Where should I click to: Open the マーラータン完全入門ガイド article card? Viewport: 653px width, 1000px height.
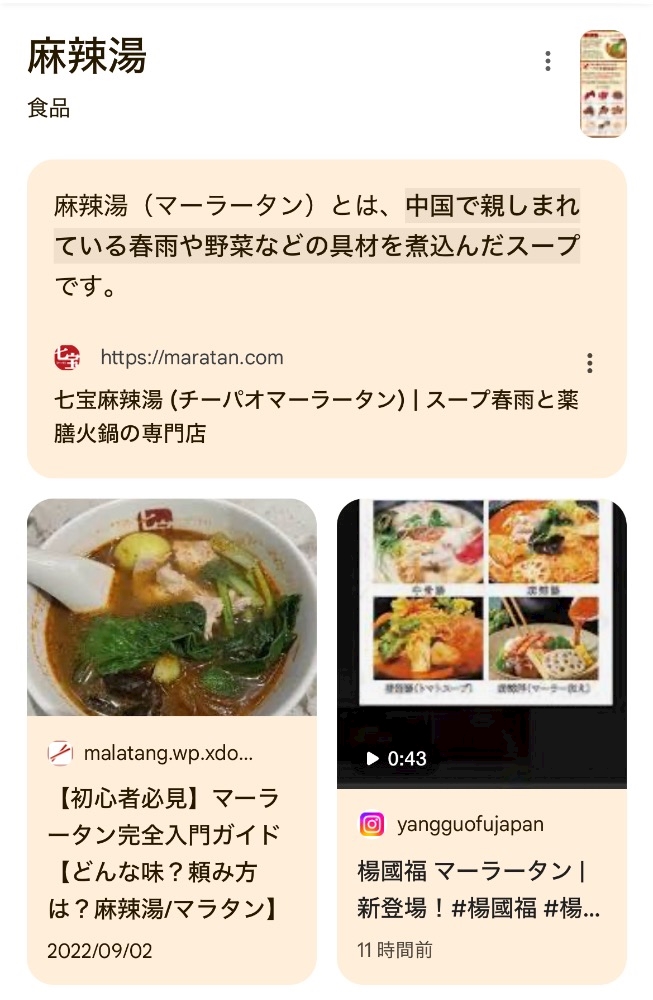(172, 741)
